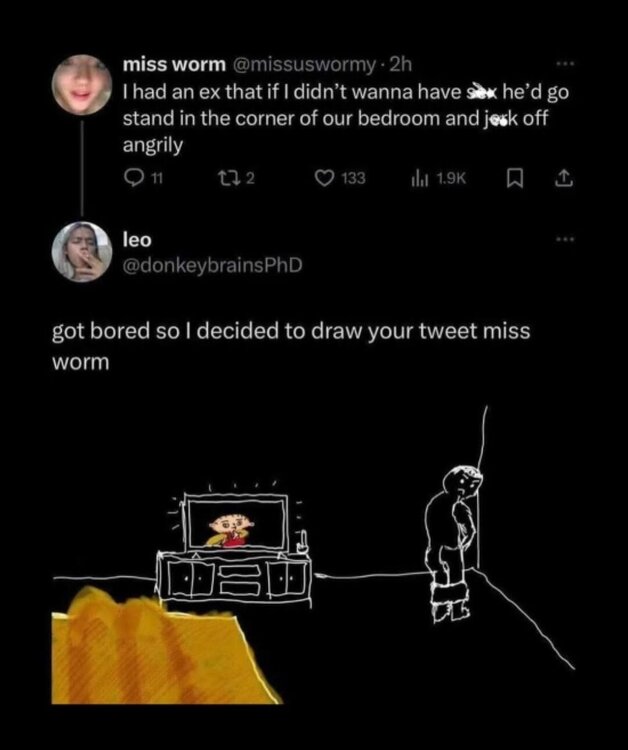Viewport: 628px width, 750px height.
Task: Share miss worm's tweet
Action: (x=563, y=179)
